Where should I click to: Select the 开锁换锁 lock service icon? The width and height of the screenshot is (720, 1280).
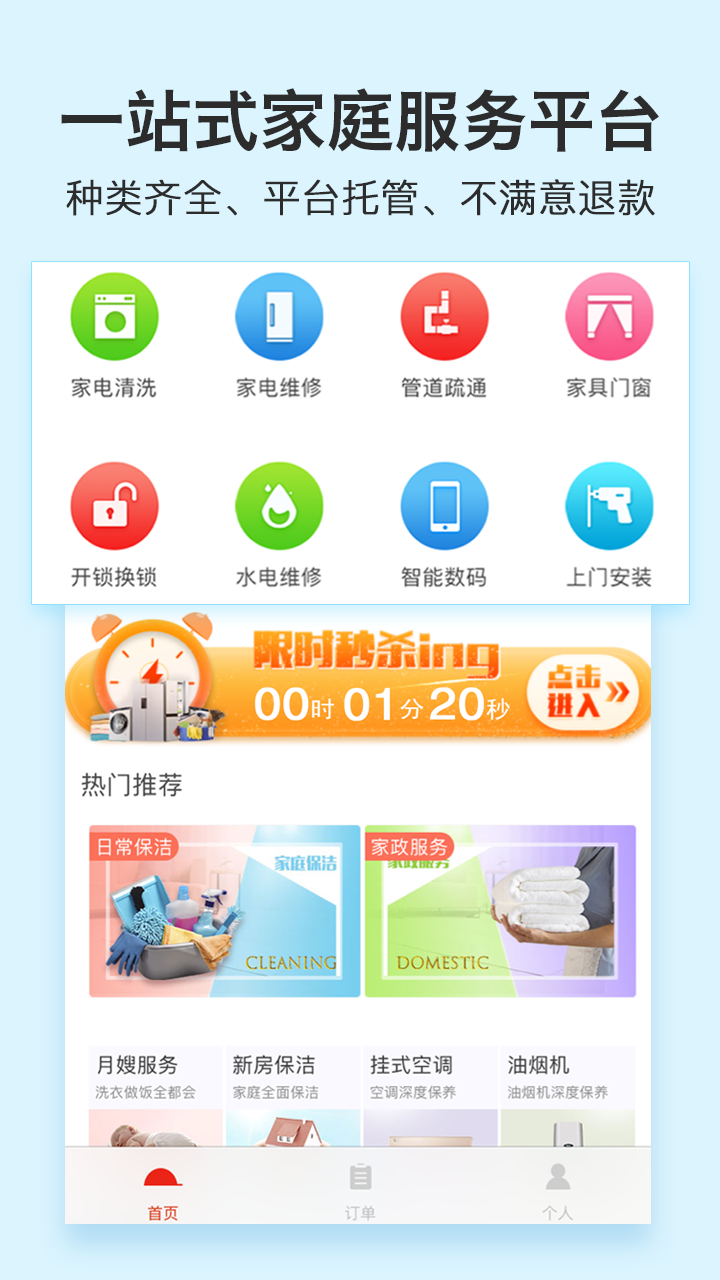pyautogui.click(x=113, y=508)
